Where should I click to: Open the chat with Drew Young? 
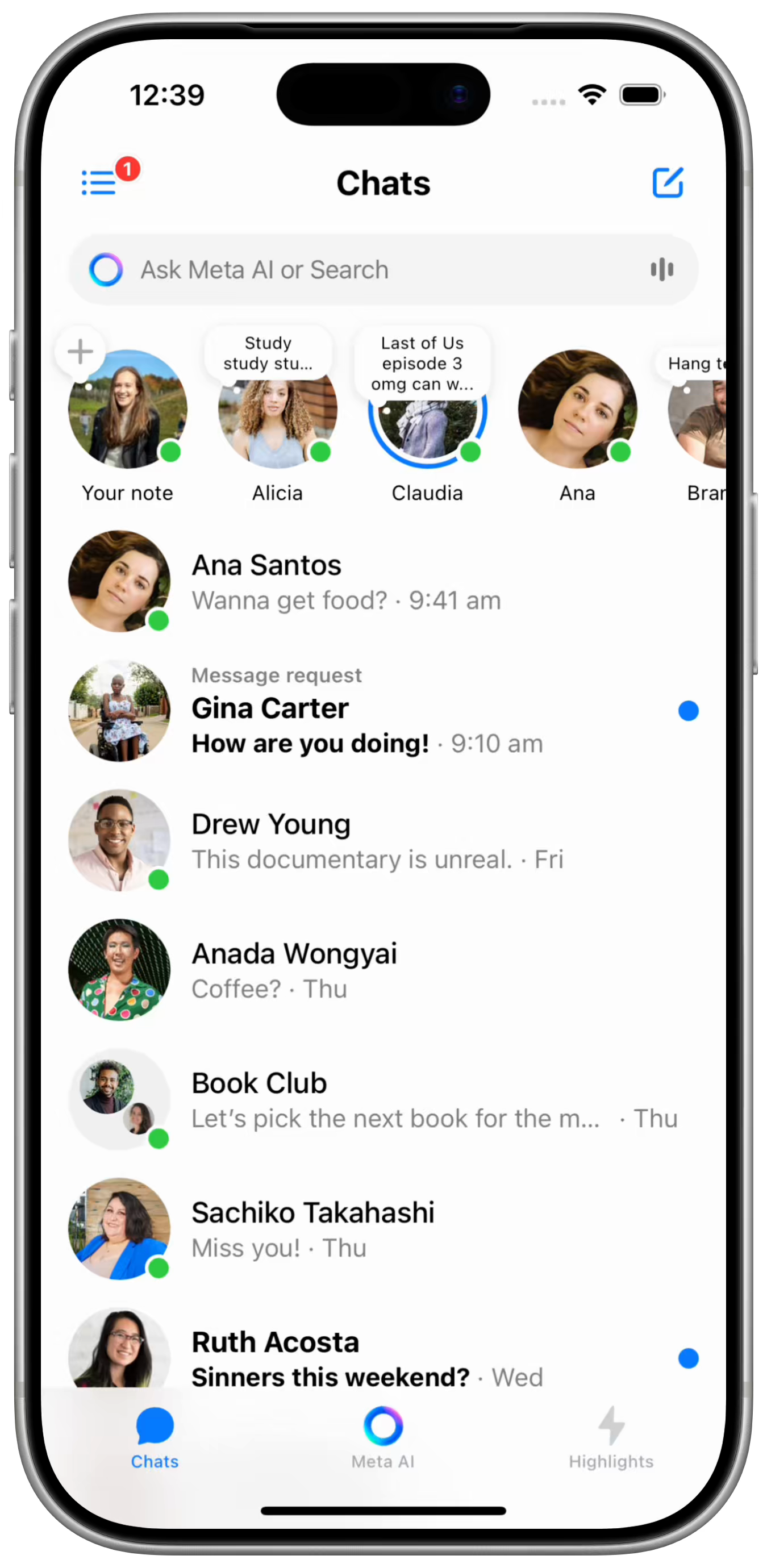coord(383,841)
